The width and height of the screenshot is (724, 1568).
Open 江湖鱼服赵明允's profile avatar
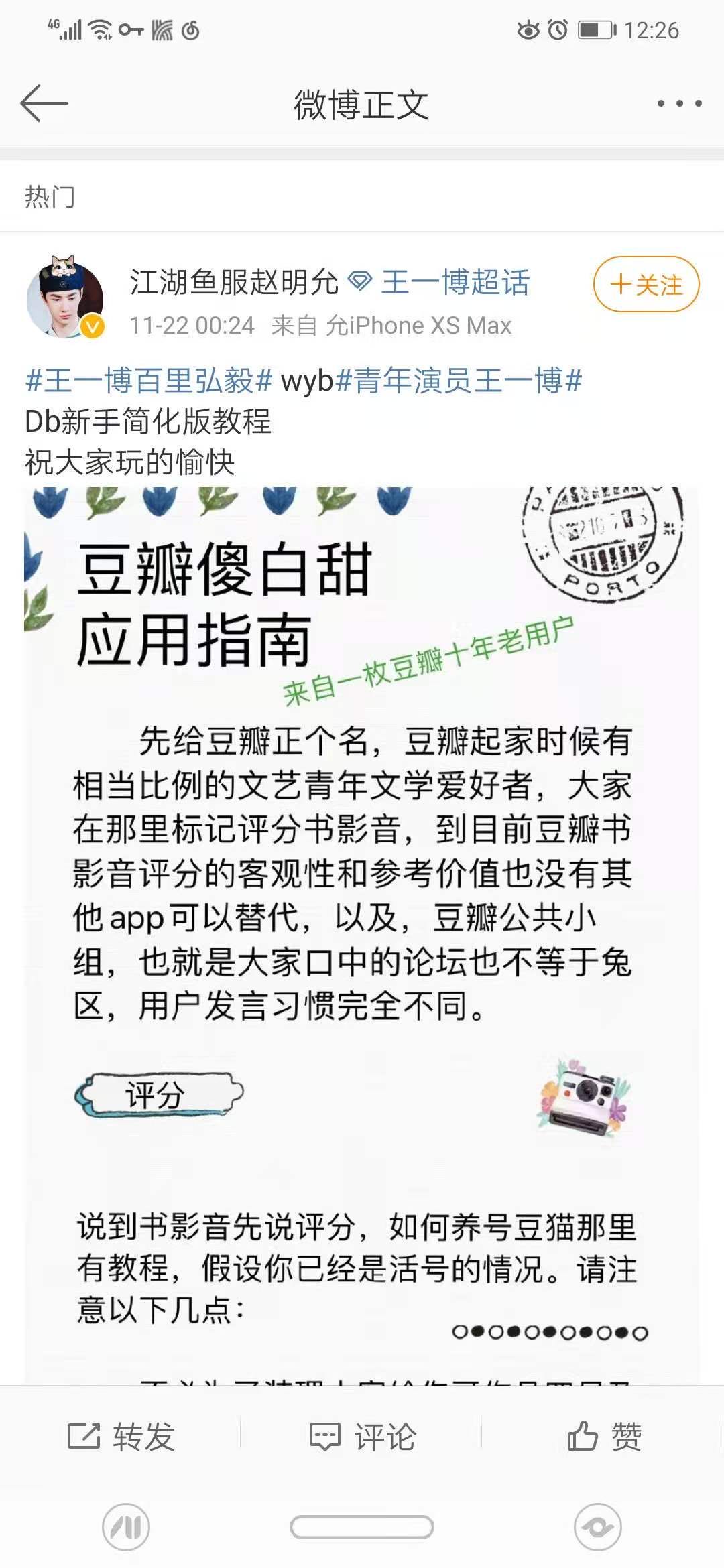[x=65, y=298]
